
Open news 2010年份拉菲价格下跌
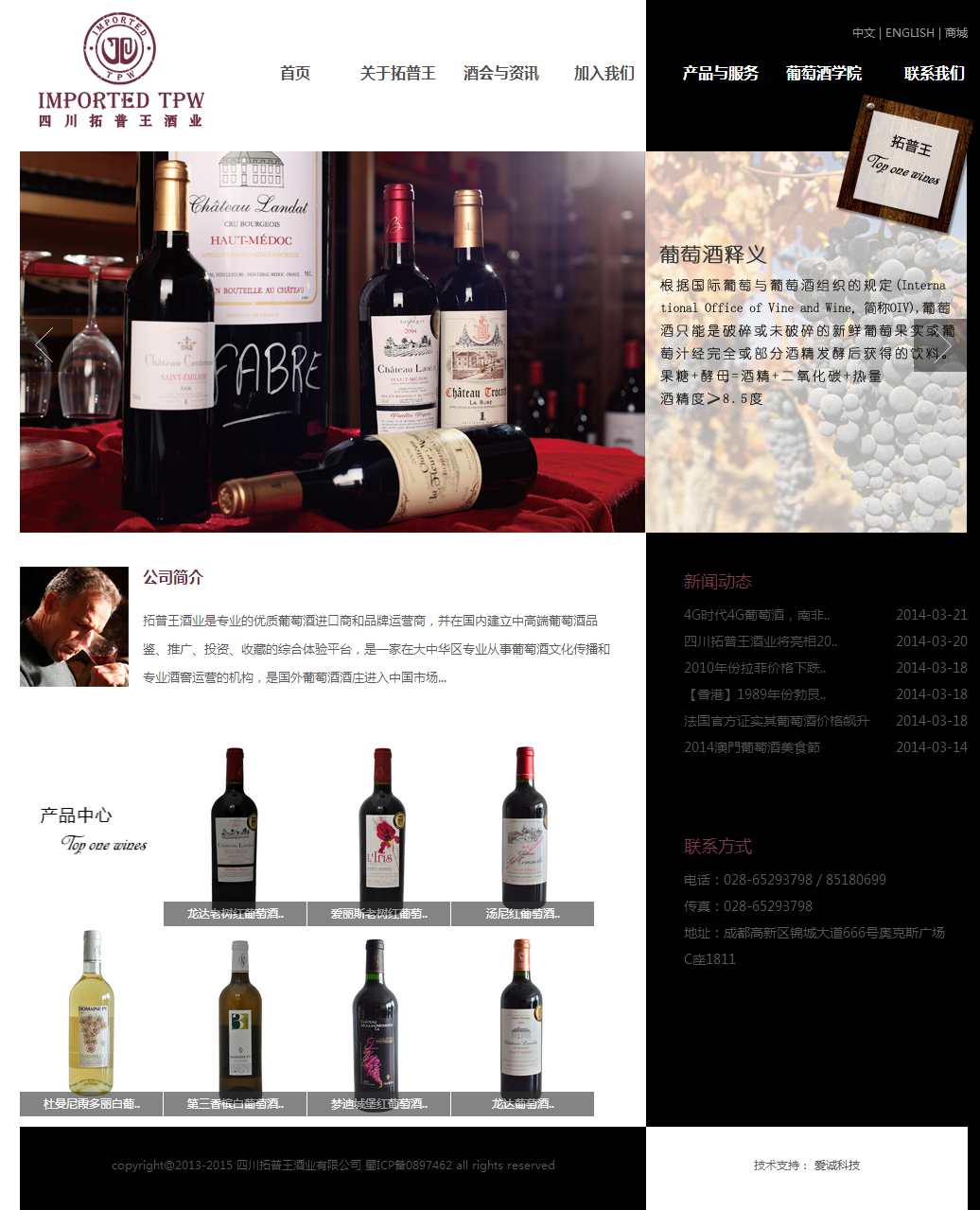coord(754,668)
